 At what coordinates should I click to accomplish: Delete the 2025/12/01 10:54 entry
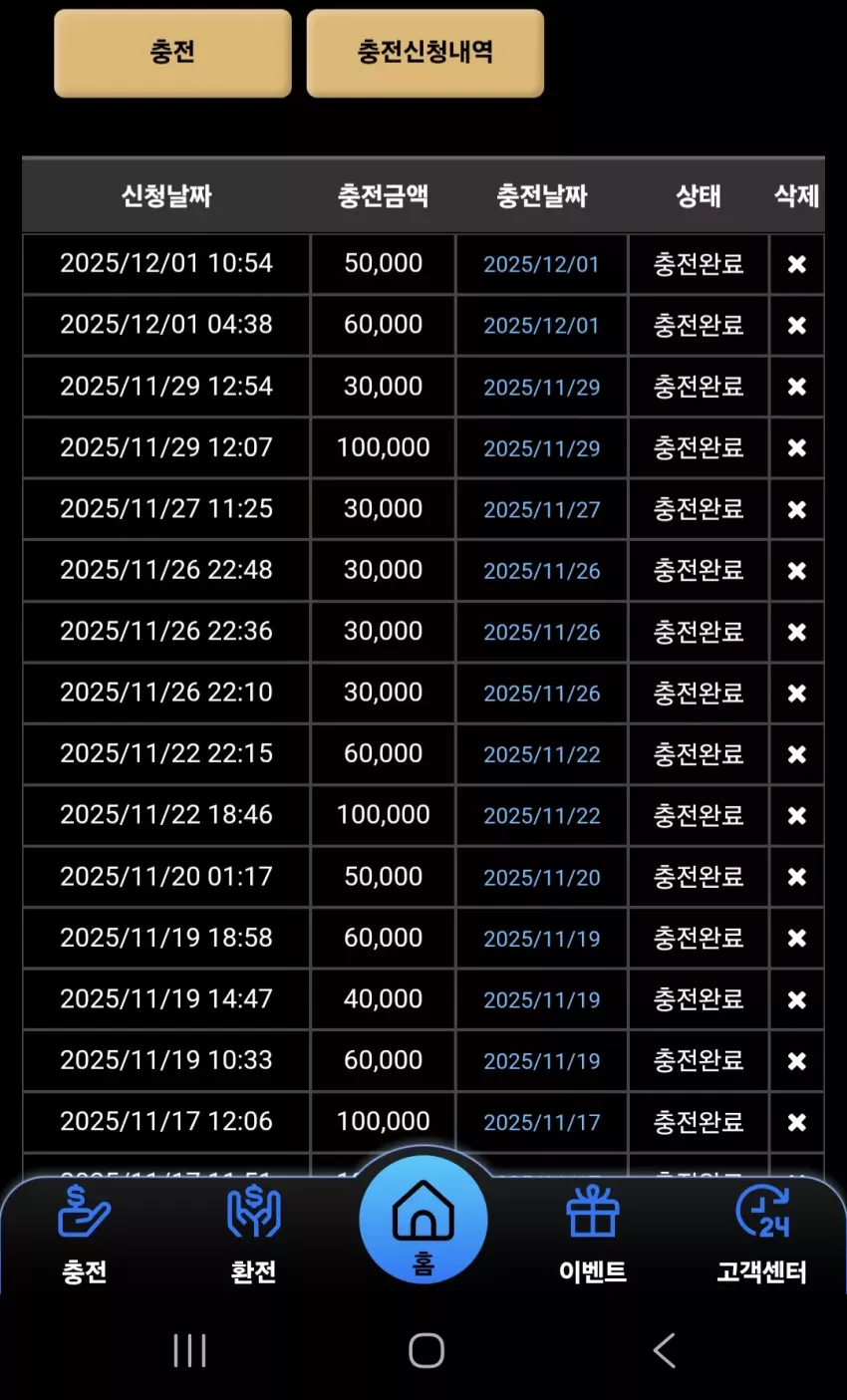[797, 265]
